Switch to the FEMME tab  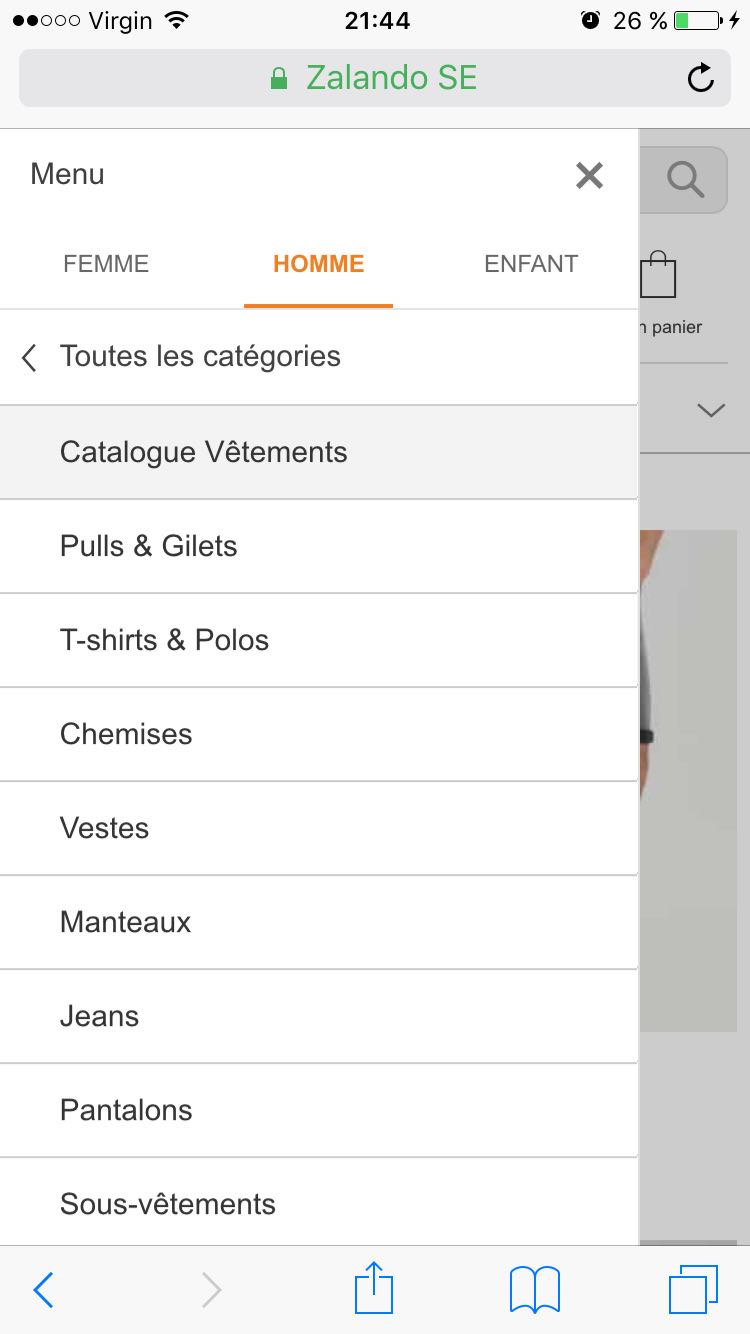point(106,264)
